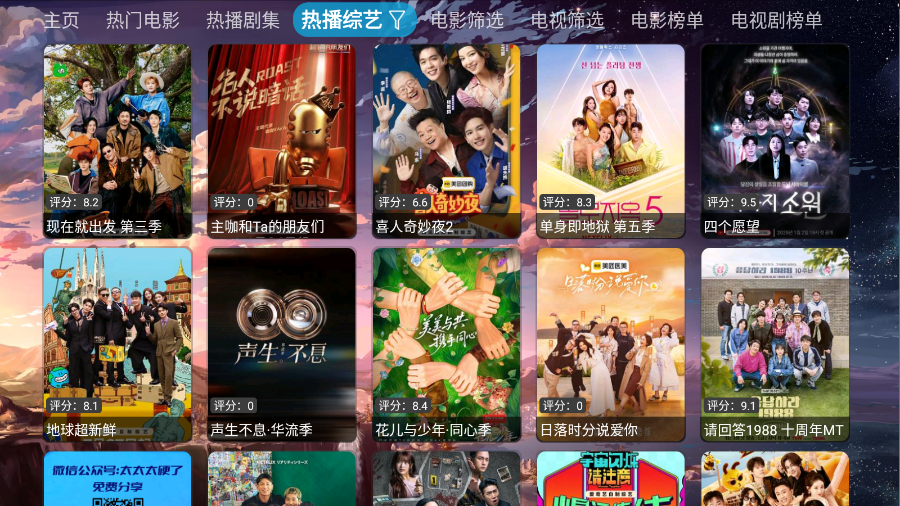
Task: Open 花儿与少年·同心季
Action: (447, 344)
